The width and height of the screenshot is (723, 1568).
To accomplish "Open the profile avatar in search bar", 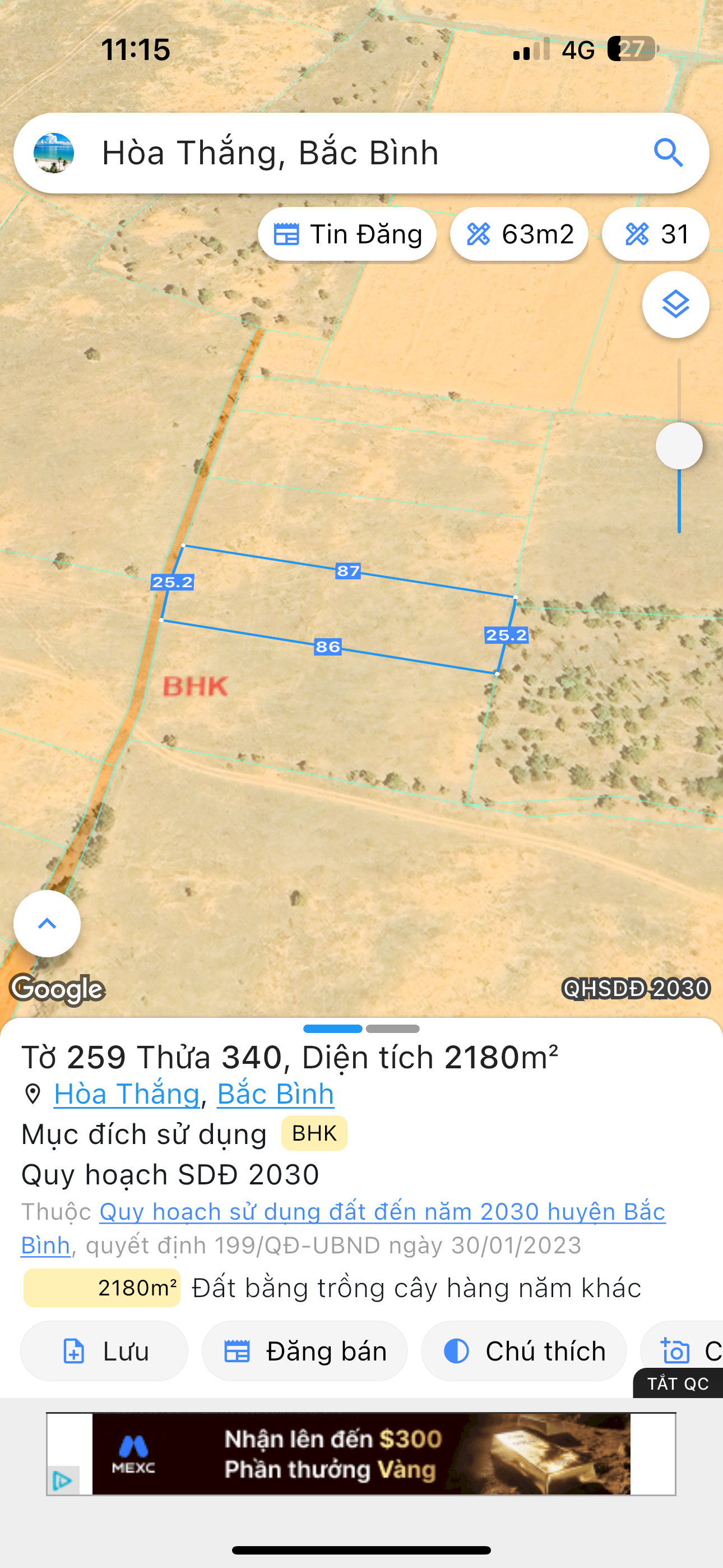I will pyautogui.click(x=54, y=153).
